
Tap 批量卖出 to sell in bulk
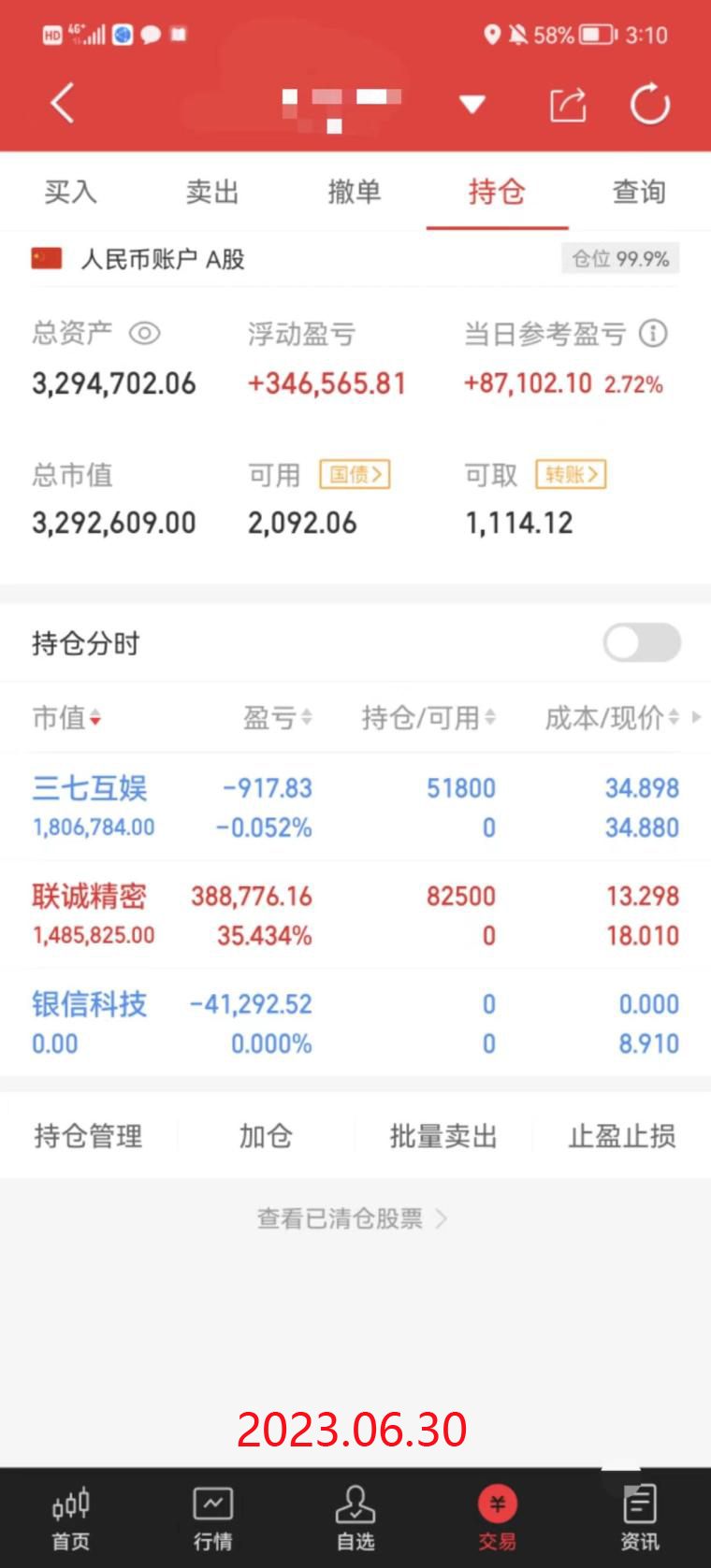[x=443, y=1136]
